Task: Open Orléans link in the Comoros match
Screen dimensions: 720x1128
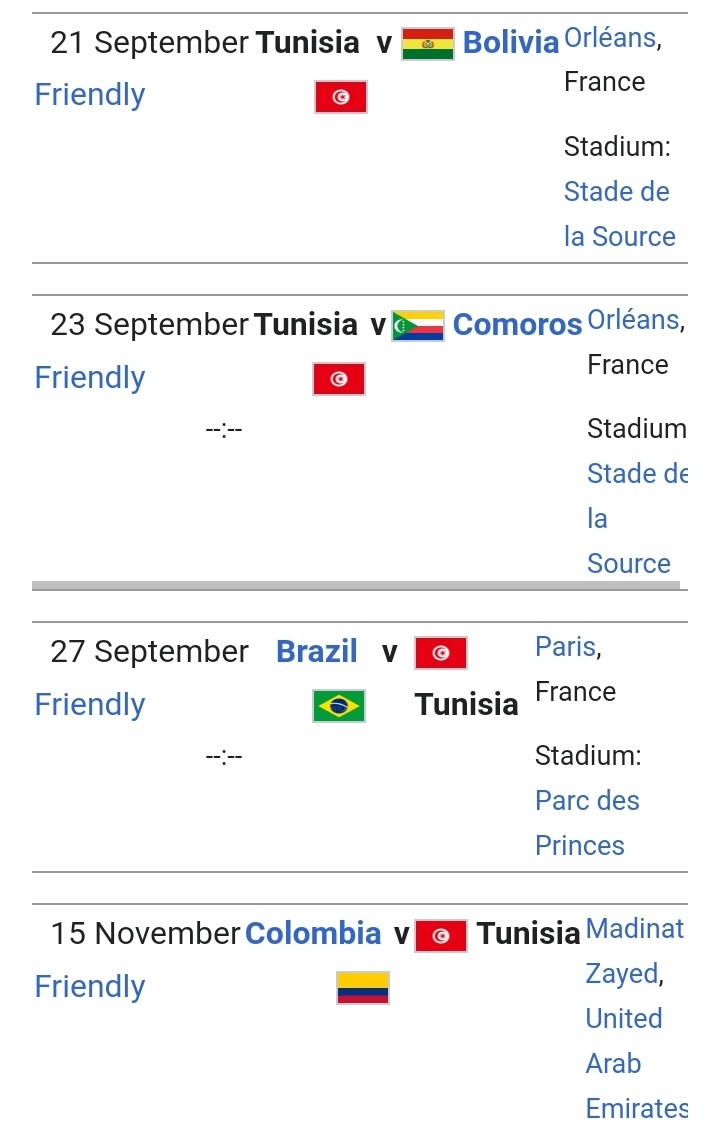Action: [633, 320]
